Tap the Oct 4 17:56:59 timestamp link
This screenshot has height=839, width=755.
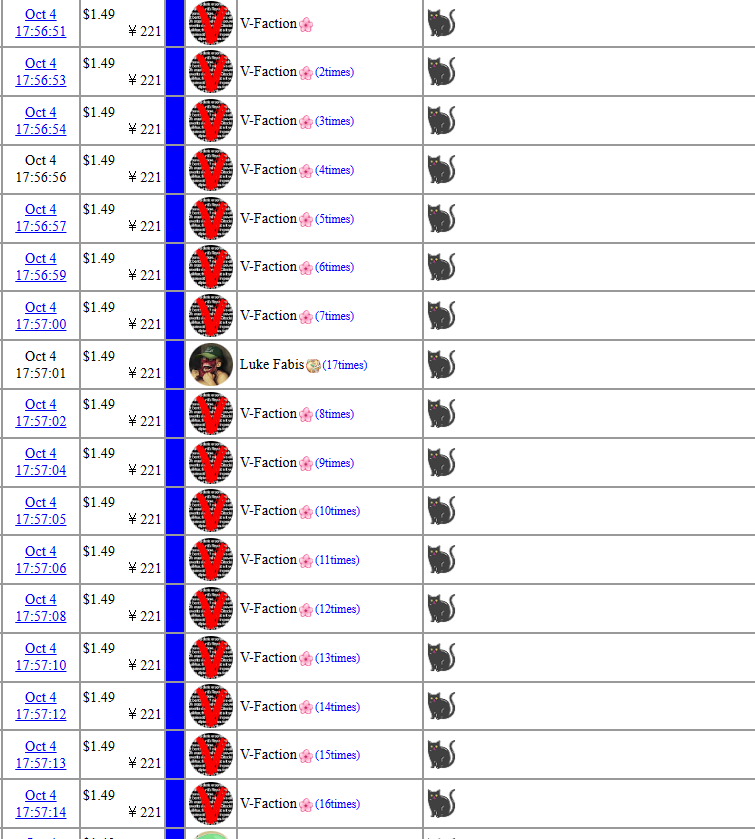pyautogui.click(x=41, y=275)
